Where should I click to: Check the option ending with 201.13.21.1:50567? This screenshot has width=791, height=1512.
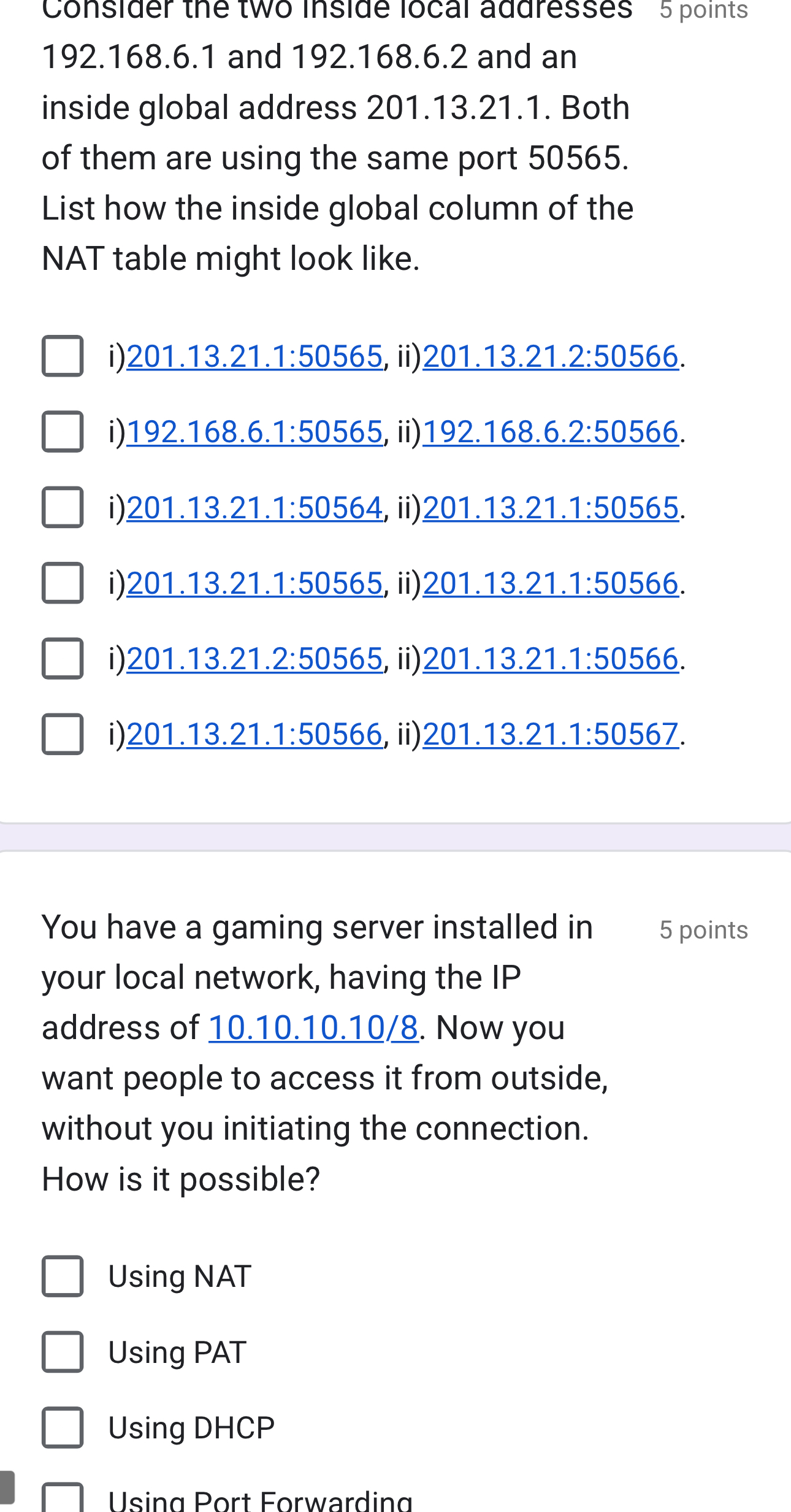coord(63,734)
